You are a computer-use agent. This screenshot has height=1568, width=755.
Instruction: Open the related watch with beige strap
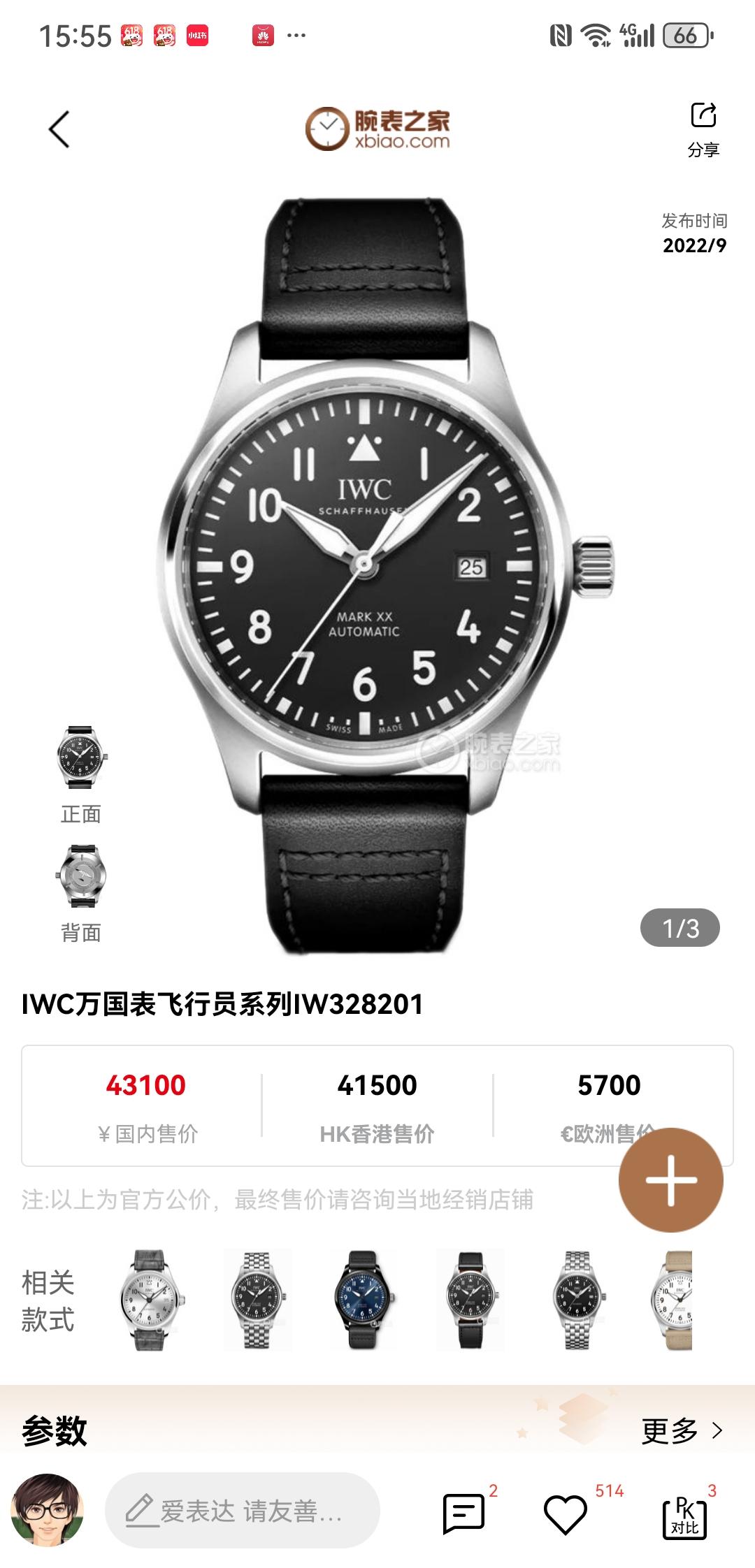tap(673, 1300)
